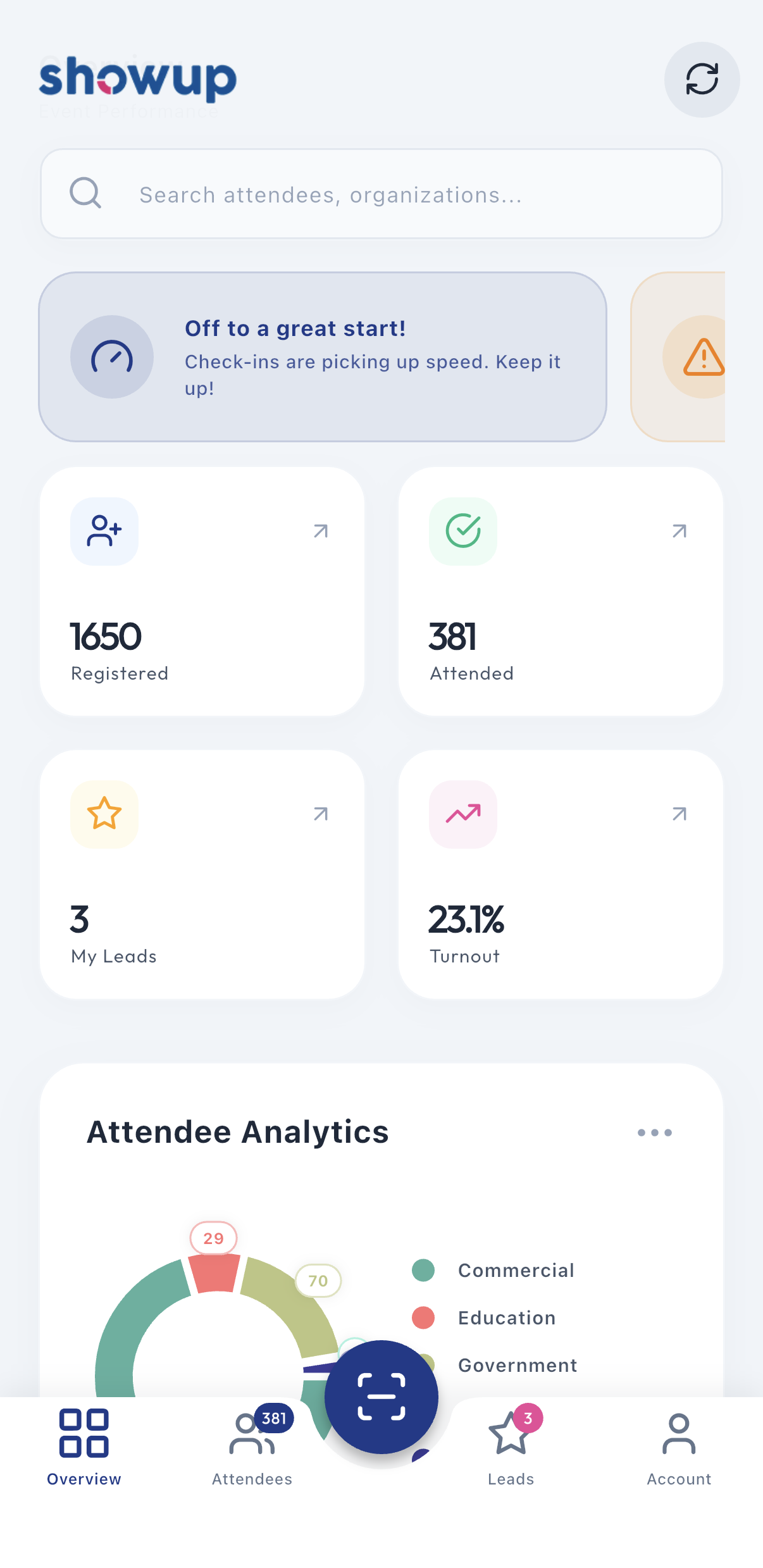Click the red Education color dot

[422, 1317]
